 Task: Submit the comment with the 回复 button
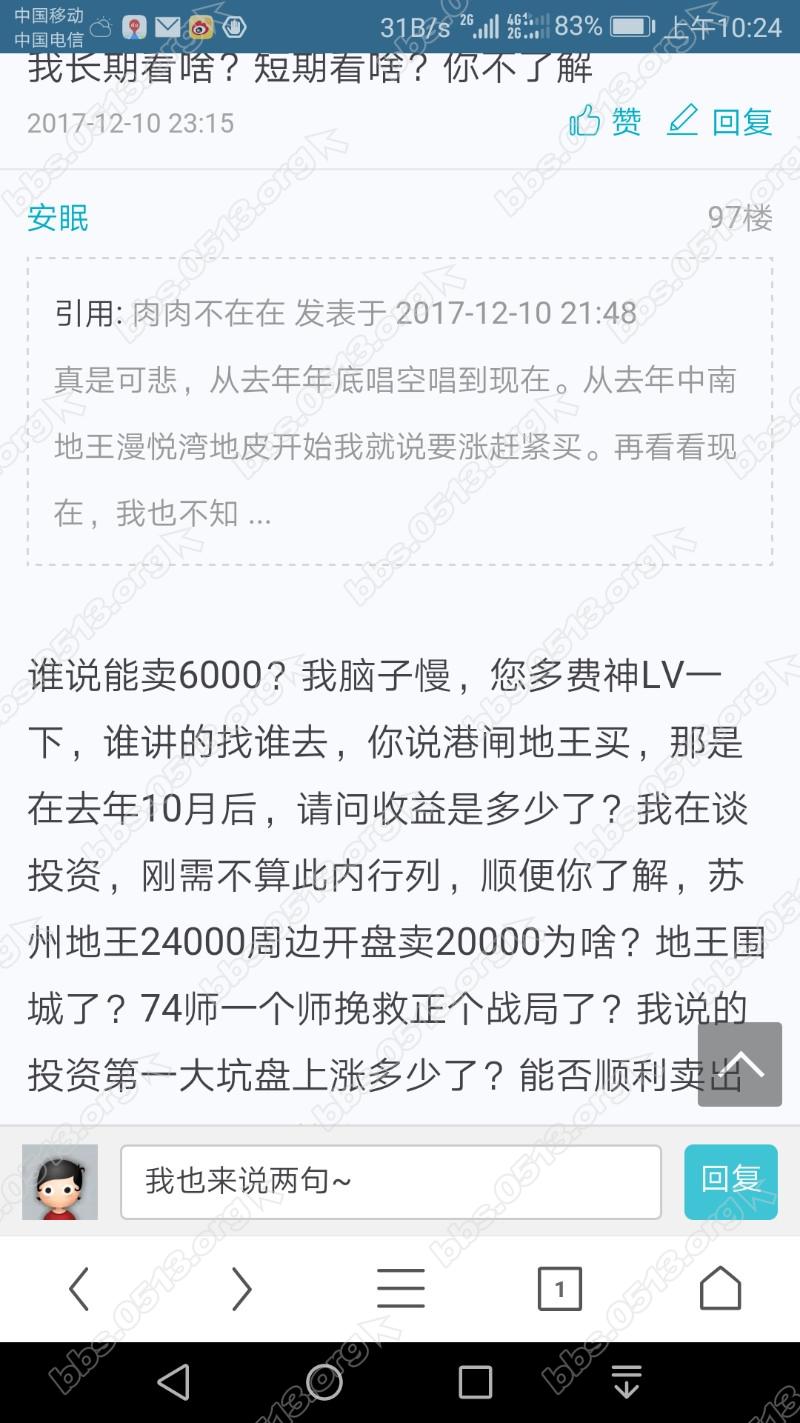click(x=731, y=1181)
